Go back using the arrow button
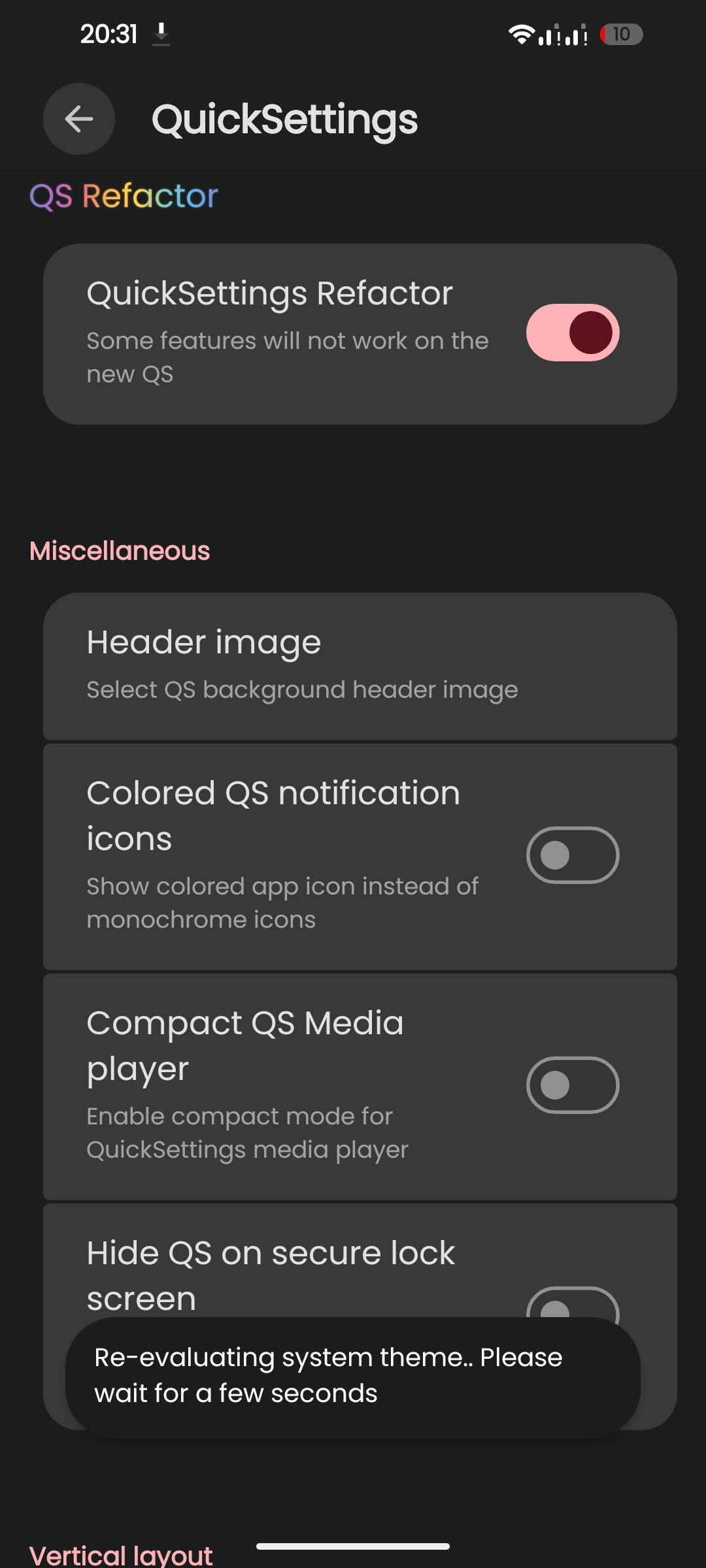The width and height of the screenshot is (706, 1568). point(79,119)
